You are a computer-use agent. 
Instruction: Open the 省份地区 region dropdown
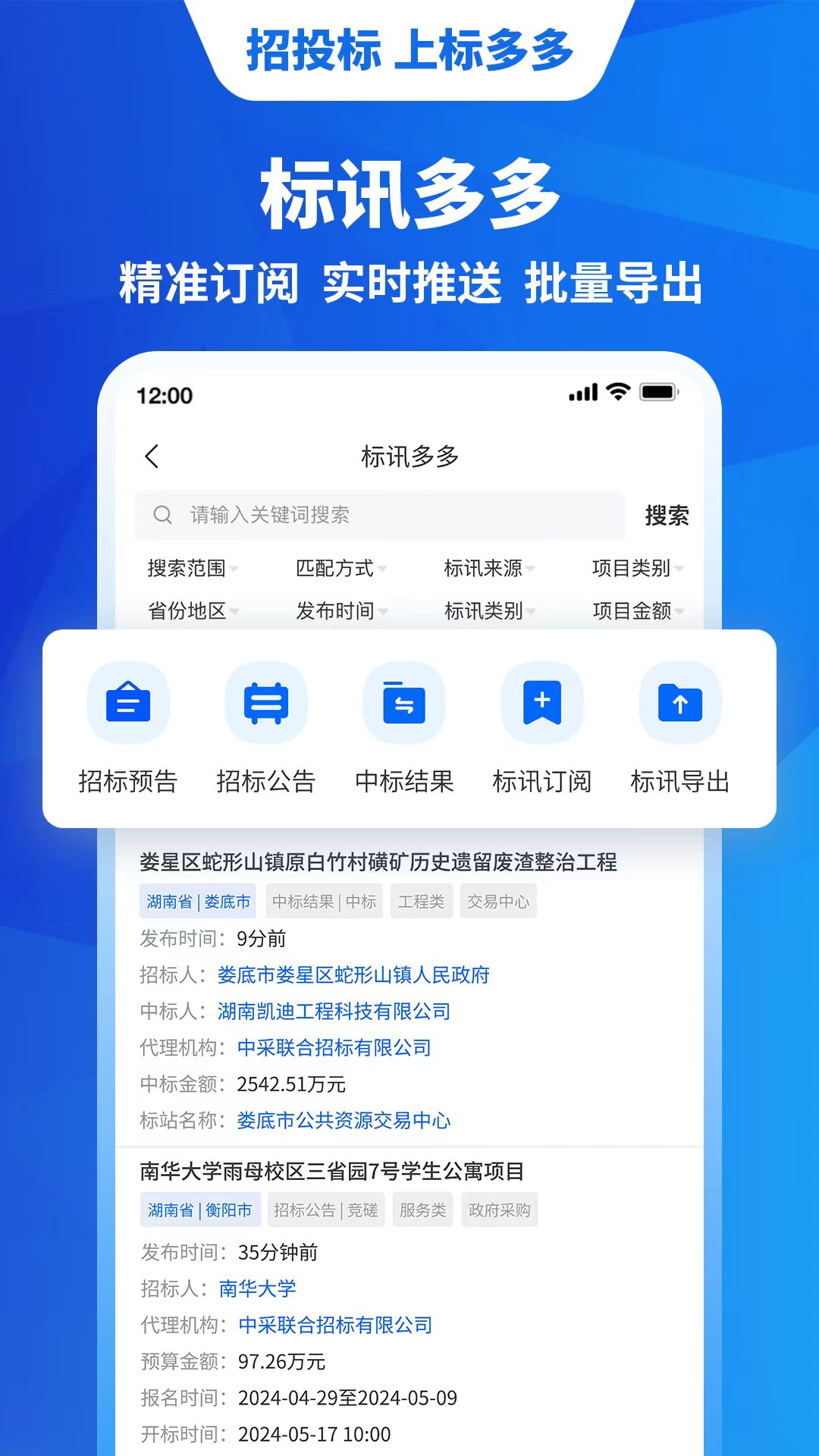(188, 612)
